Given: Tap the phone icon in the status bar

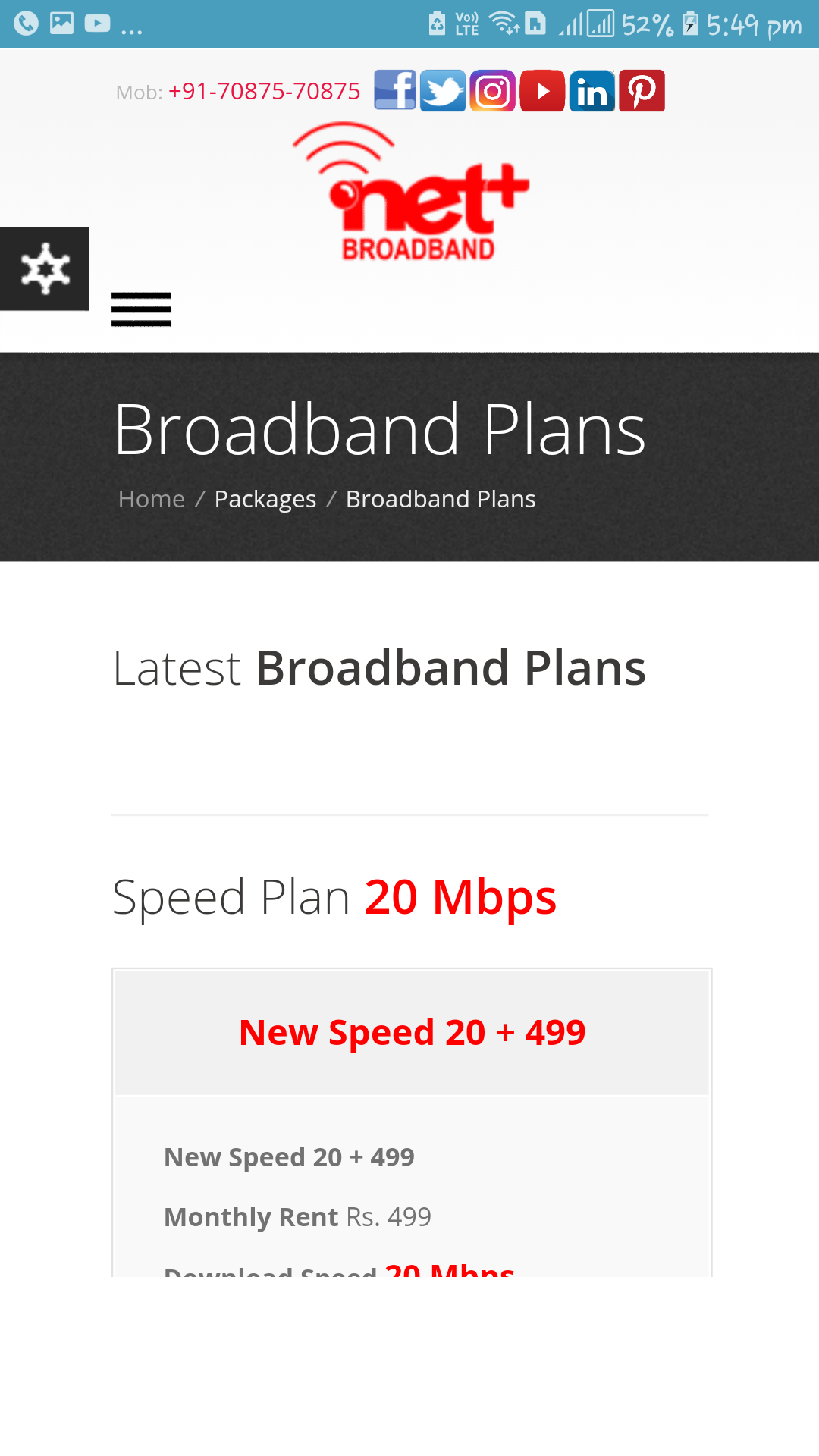Looking at the screenshot, I should click(25, 23).
